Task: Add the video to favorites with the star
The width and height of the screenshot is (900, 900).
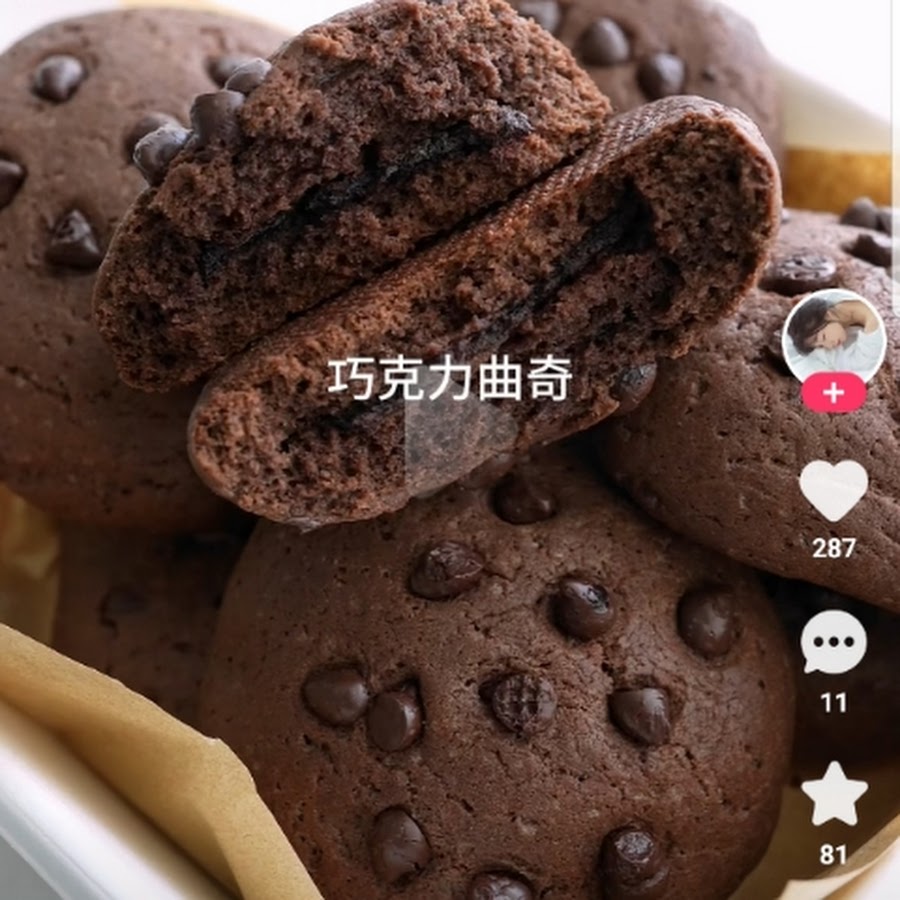Action: (x=833, y=793)
